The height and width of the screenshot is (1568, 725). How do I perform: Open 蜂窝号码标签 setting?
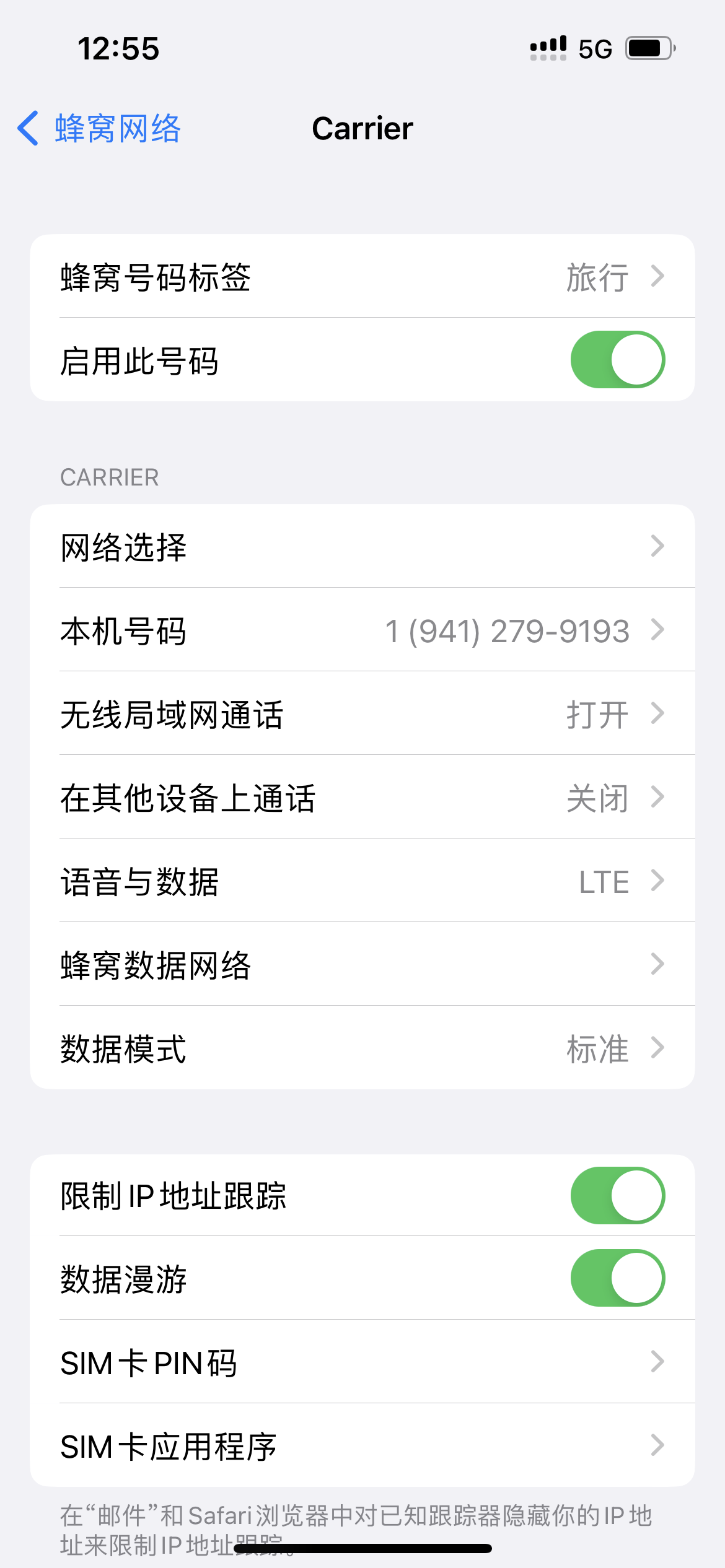coord(362,276)
